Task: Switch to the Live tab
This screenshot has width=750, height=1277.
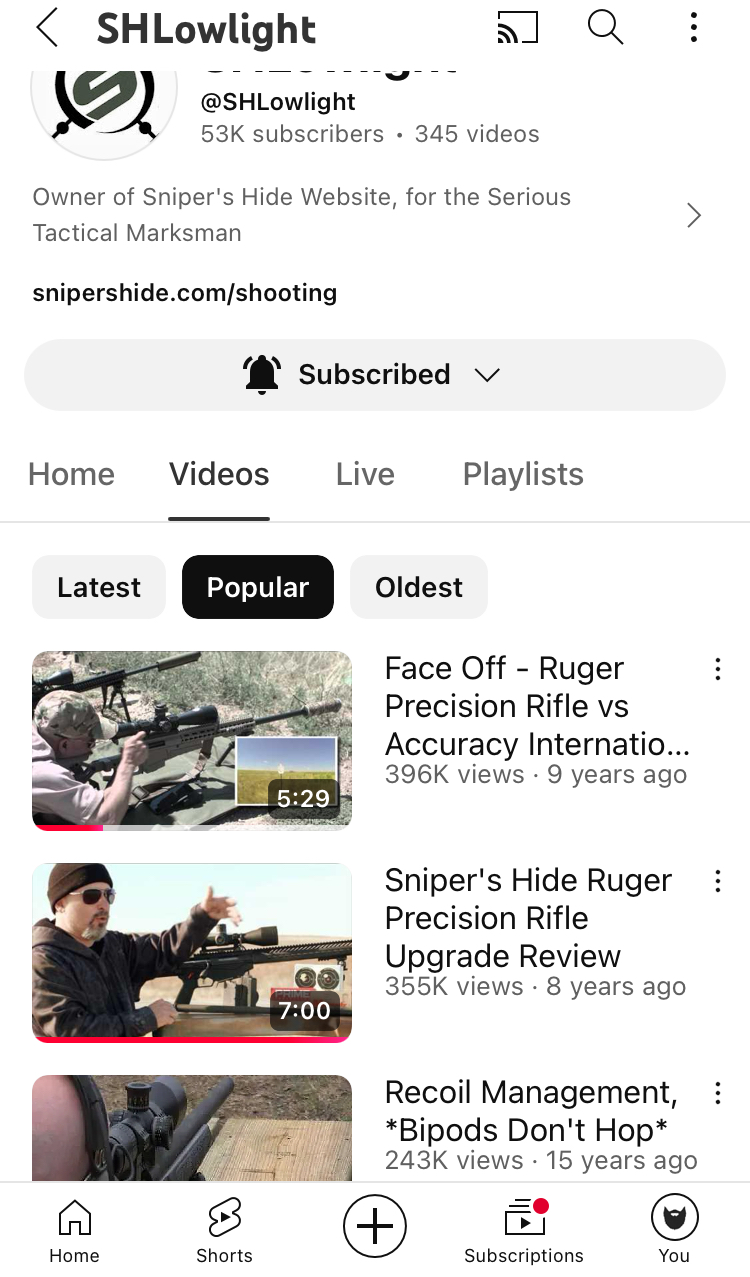Action: 365,474
